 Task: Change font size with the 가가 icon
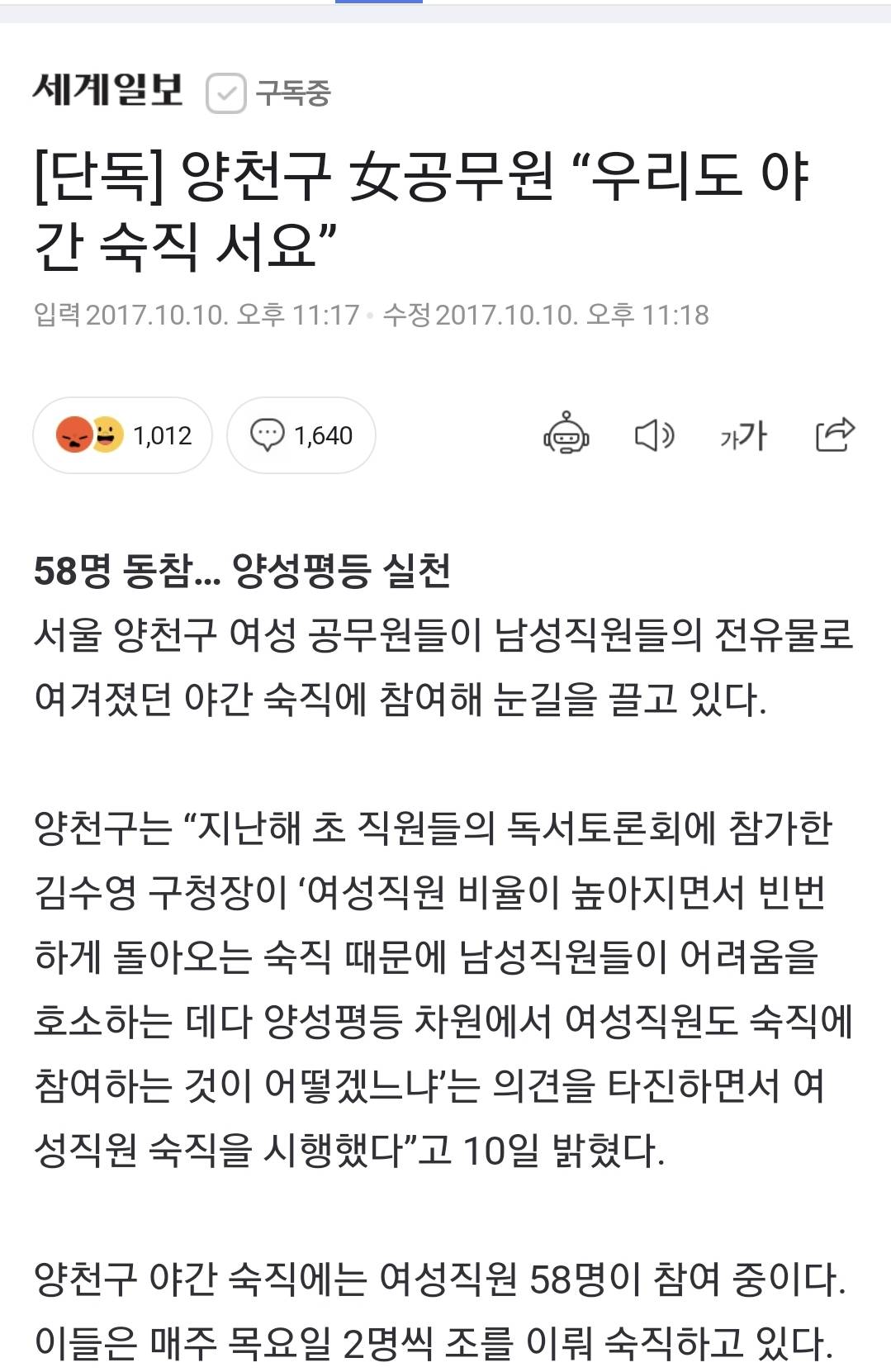(x=743, y=434)
